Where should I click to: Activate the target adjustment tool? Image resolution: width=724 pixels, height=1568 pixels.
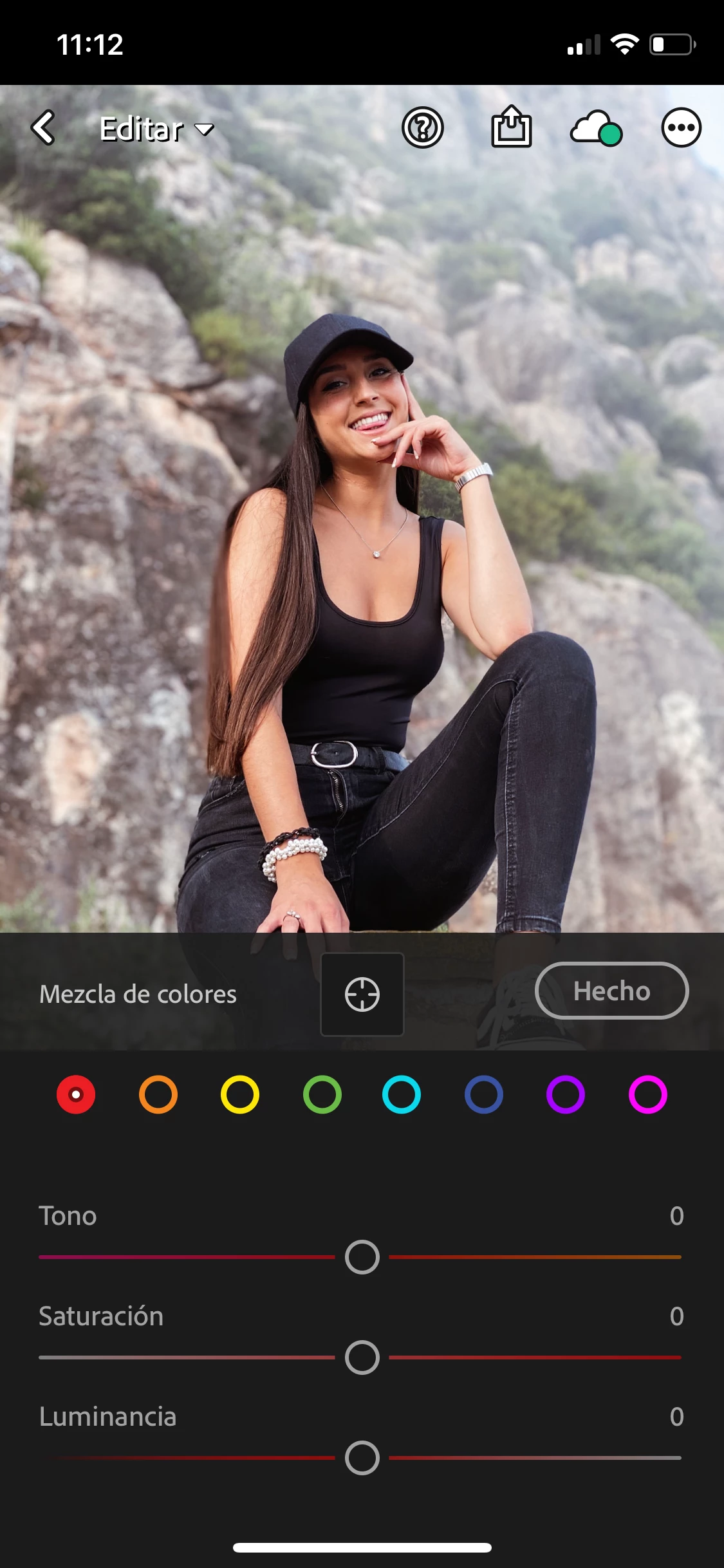point(362,994)
